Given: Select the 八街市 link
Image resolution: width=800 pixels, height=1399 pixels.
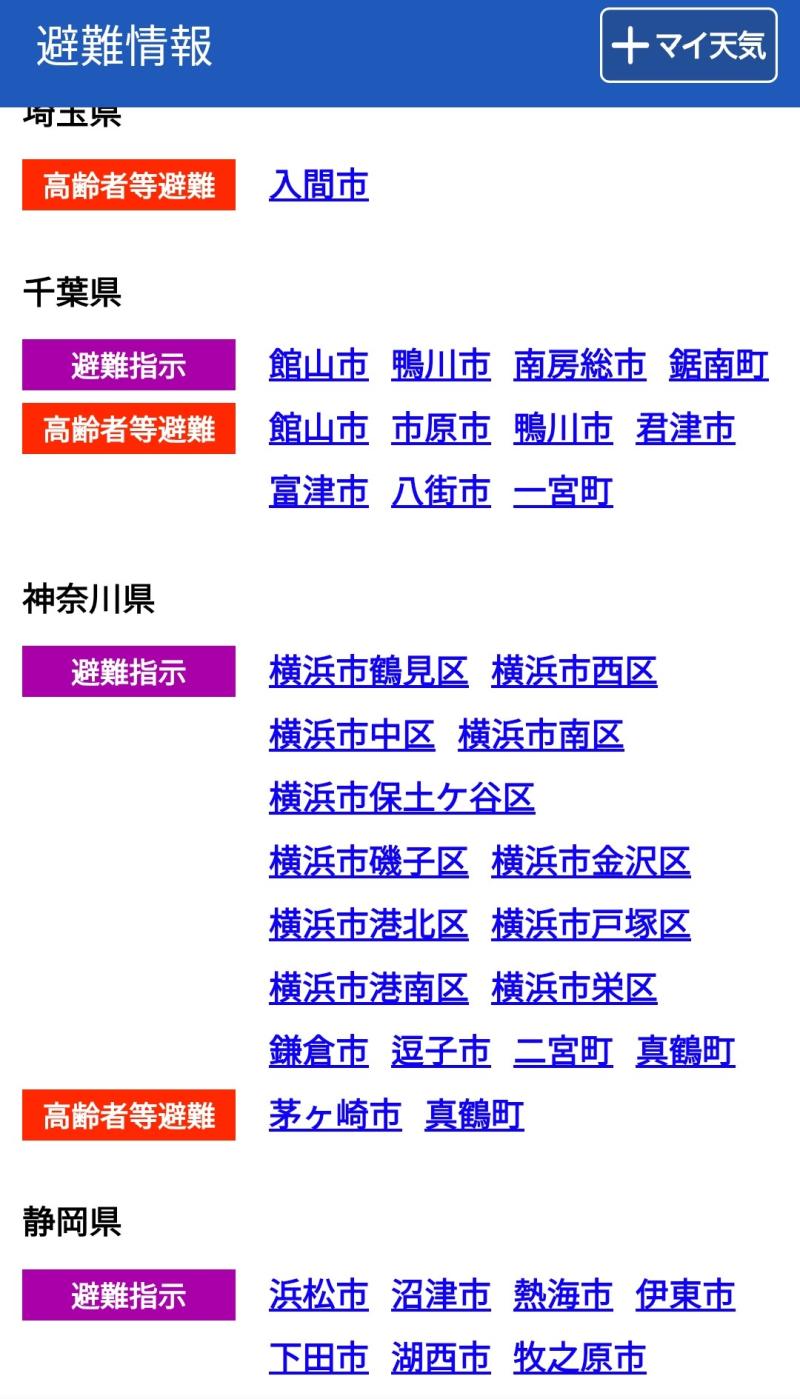Looking at the screenshot, I should (x=441, y=492).
